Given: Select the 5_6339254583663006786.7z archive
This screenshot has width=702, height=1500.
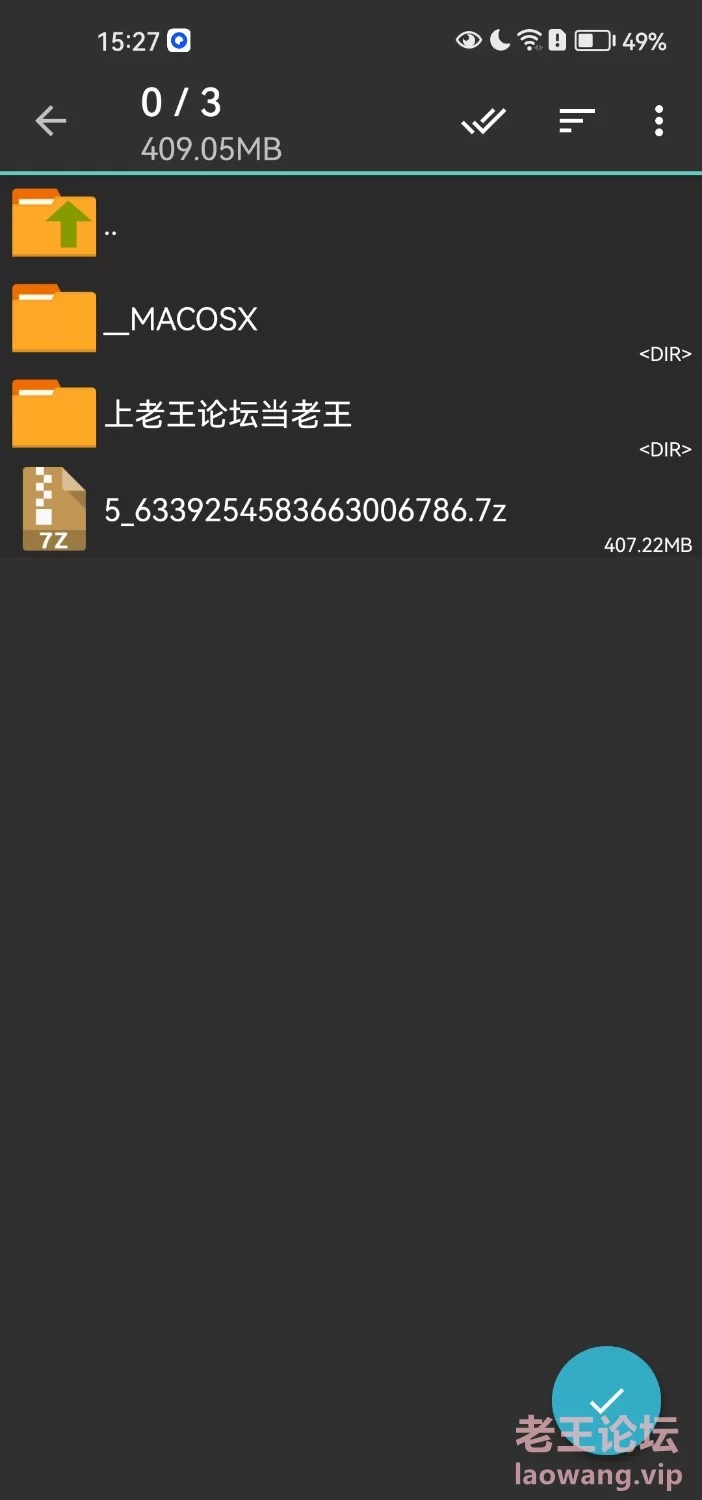Looking at the screenshot, I should tap(351, 510).
